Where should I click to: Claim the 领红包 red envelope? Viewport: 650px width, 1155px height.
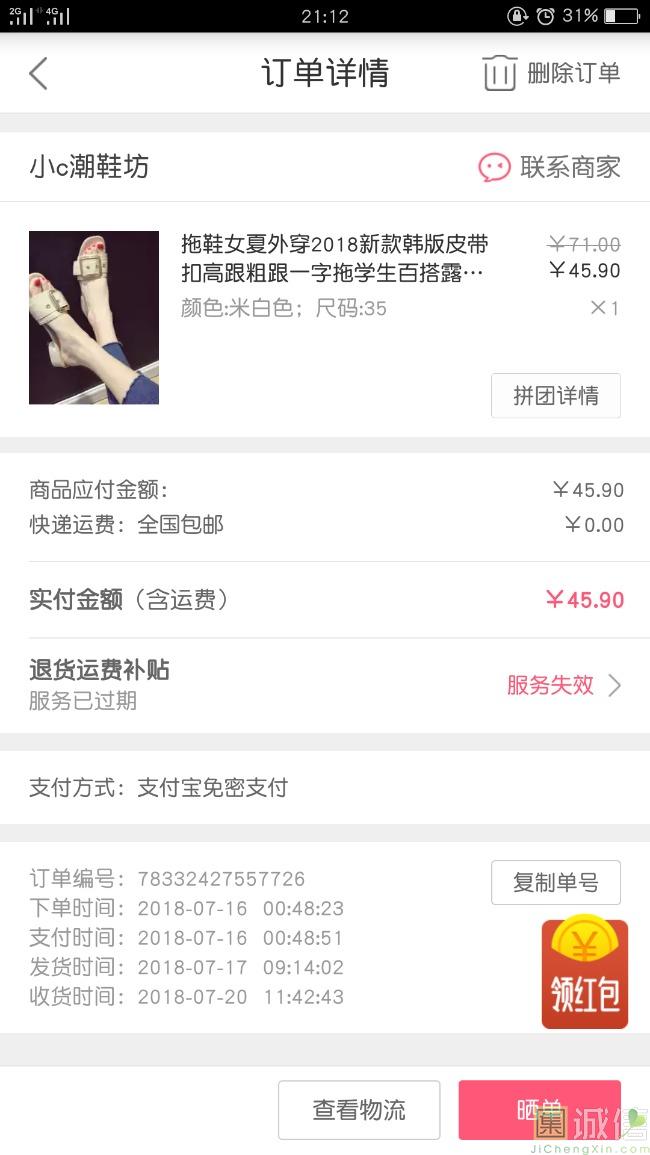point(584,974)
